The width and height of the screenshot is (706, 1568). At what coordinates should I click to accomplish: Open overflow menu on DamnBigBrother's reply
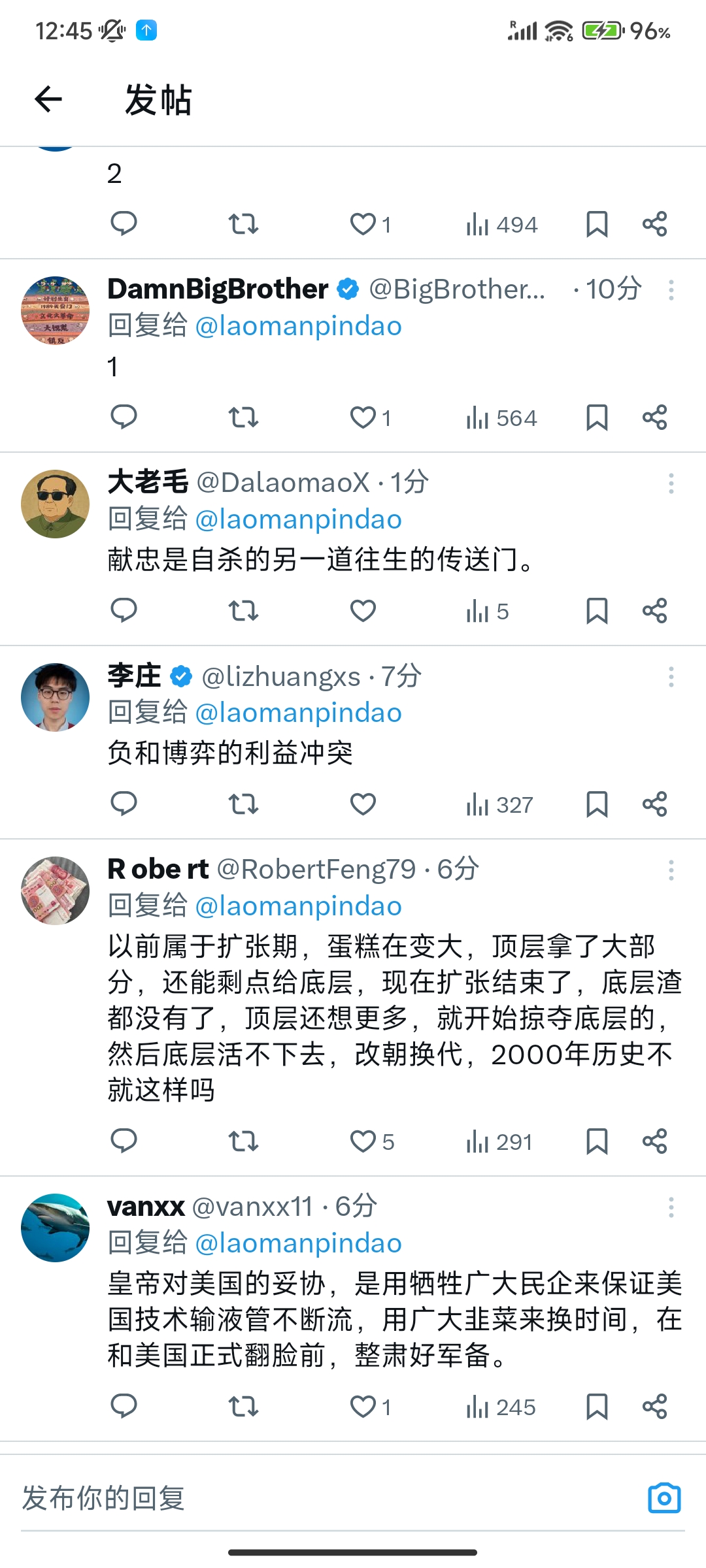pos(671,290)
